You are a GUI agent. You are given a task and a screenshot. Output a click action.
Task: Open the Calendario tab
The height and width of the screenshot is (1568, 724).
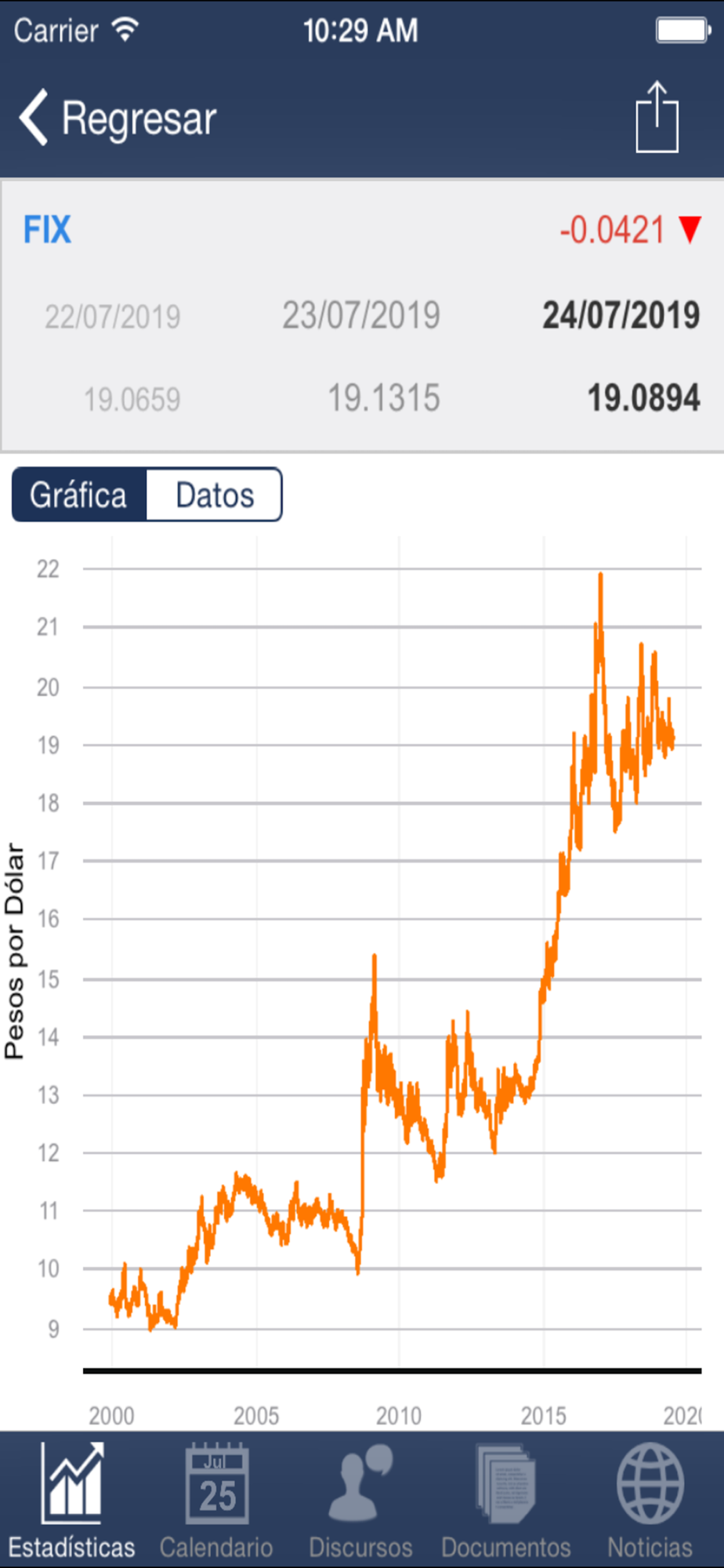point(217,1501)
